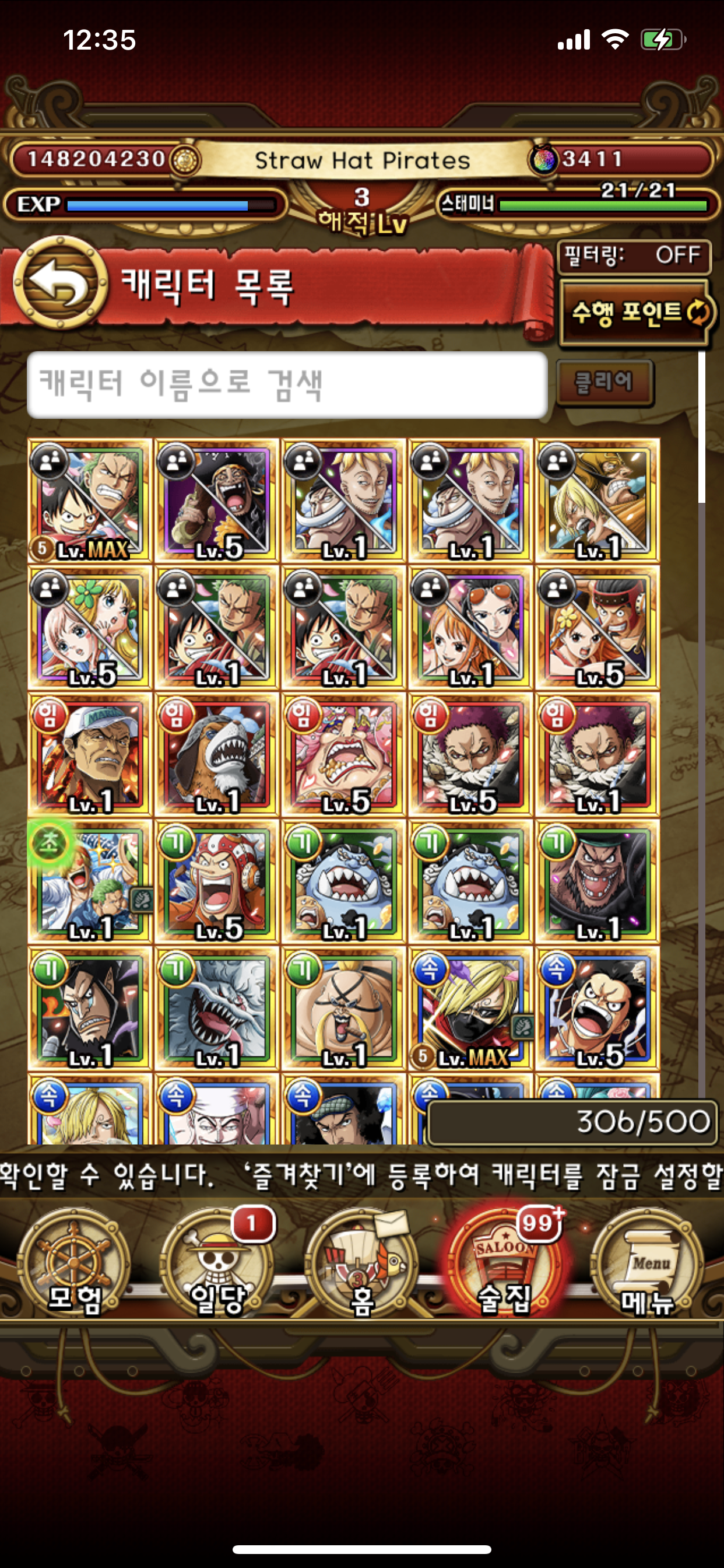The width and height of the screenshot is (724, 1568).
Task: Open the Big Mom Lv.5 character
Action: (x=344, y=755)
